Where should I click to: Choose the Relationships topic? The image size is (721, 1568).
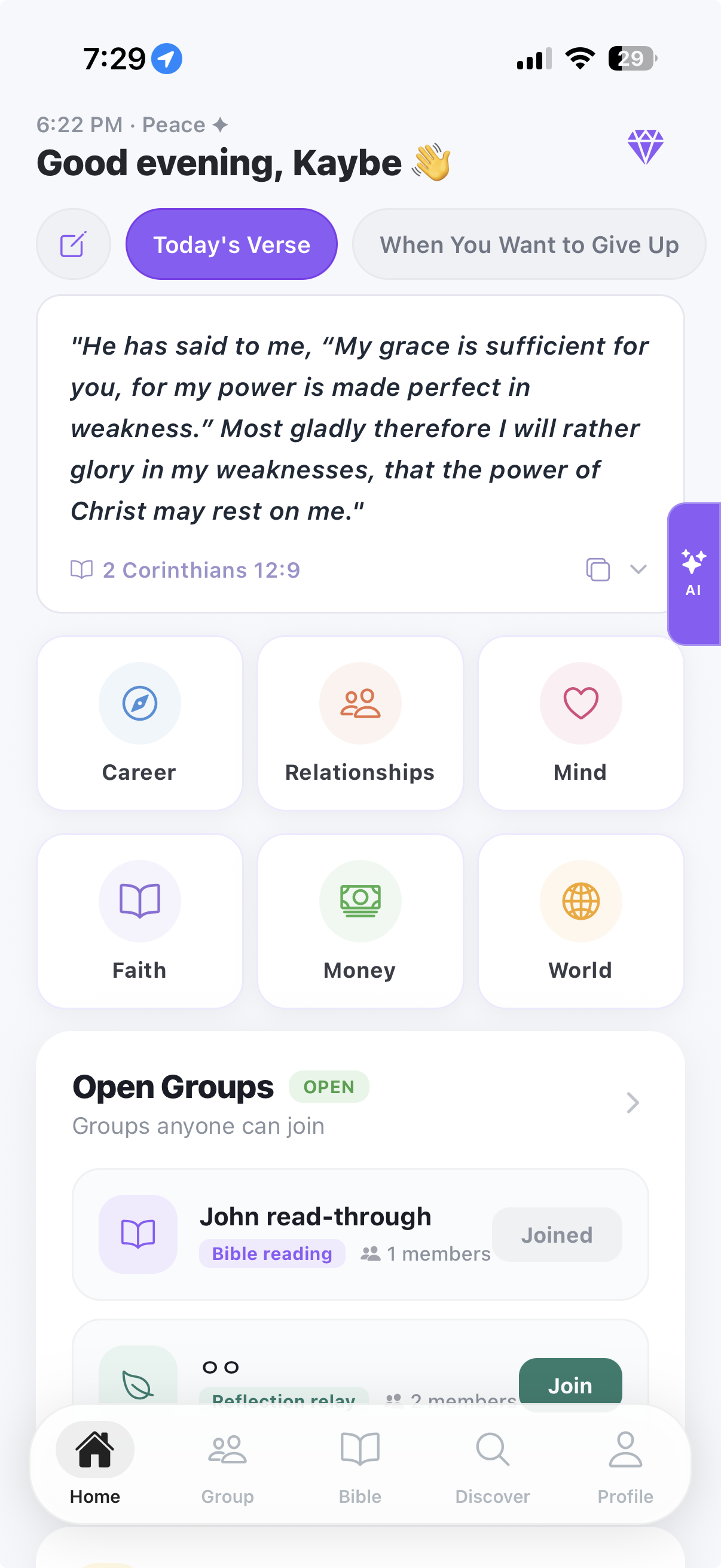pyautogui.click(x=360, y=723)
